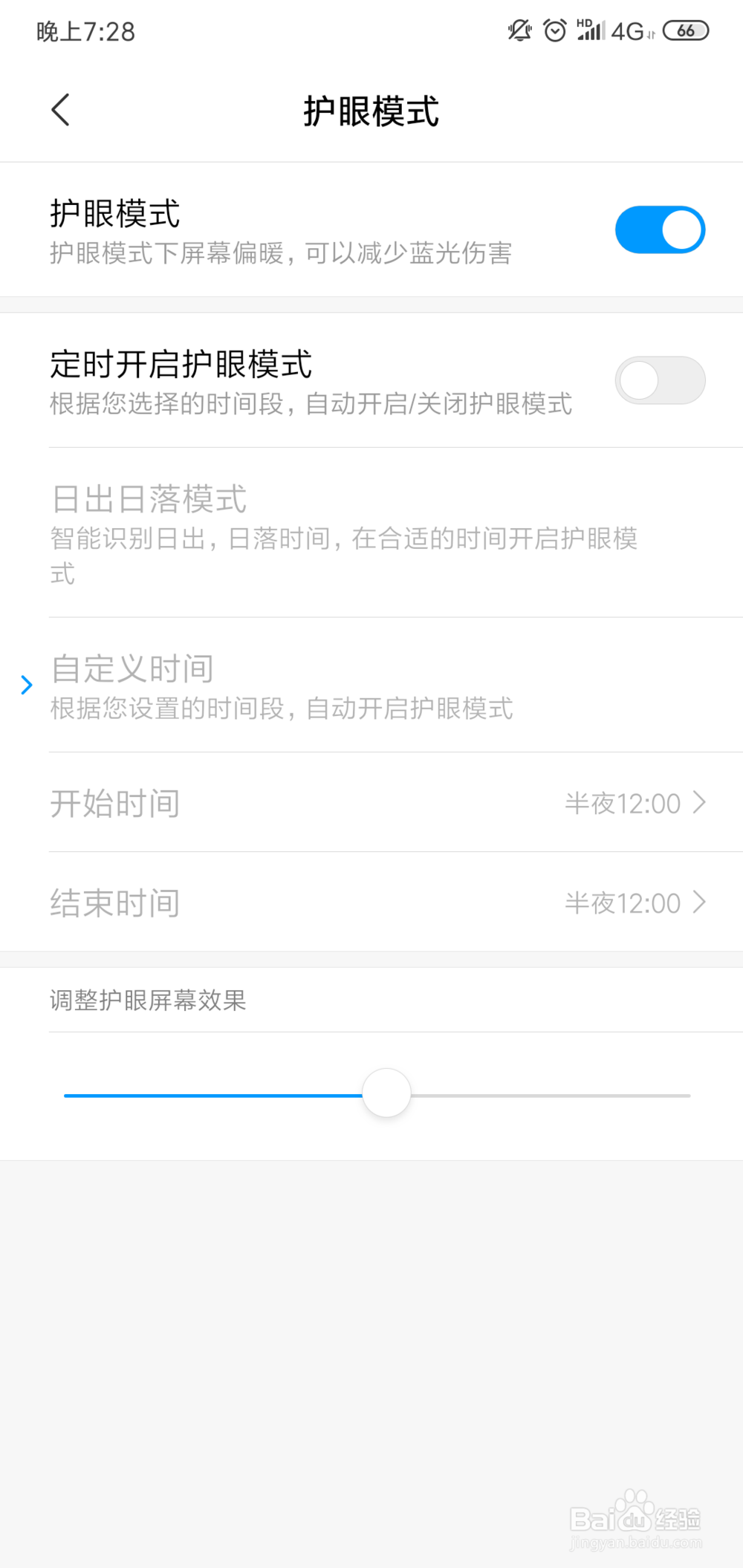The width and height of the screenshot is (743, 1568).
Task: Tap the alarm clock icon in status bar
Action: pyautogui.click(x=555, y=31)
